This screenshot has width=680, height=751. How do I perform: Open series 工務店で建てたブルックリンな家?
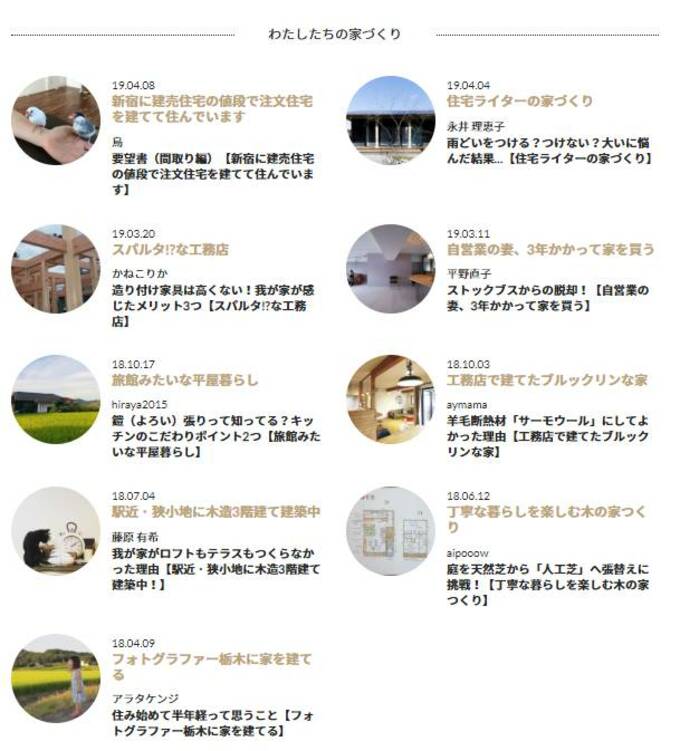[546, 380]
